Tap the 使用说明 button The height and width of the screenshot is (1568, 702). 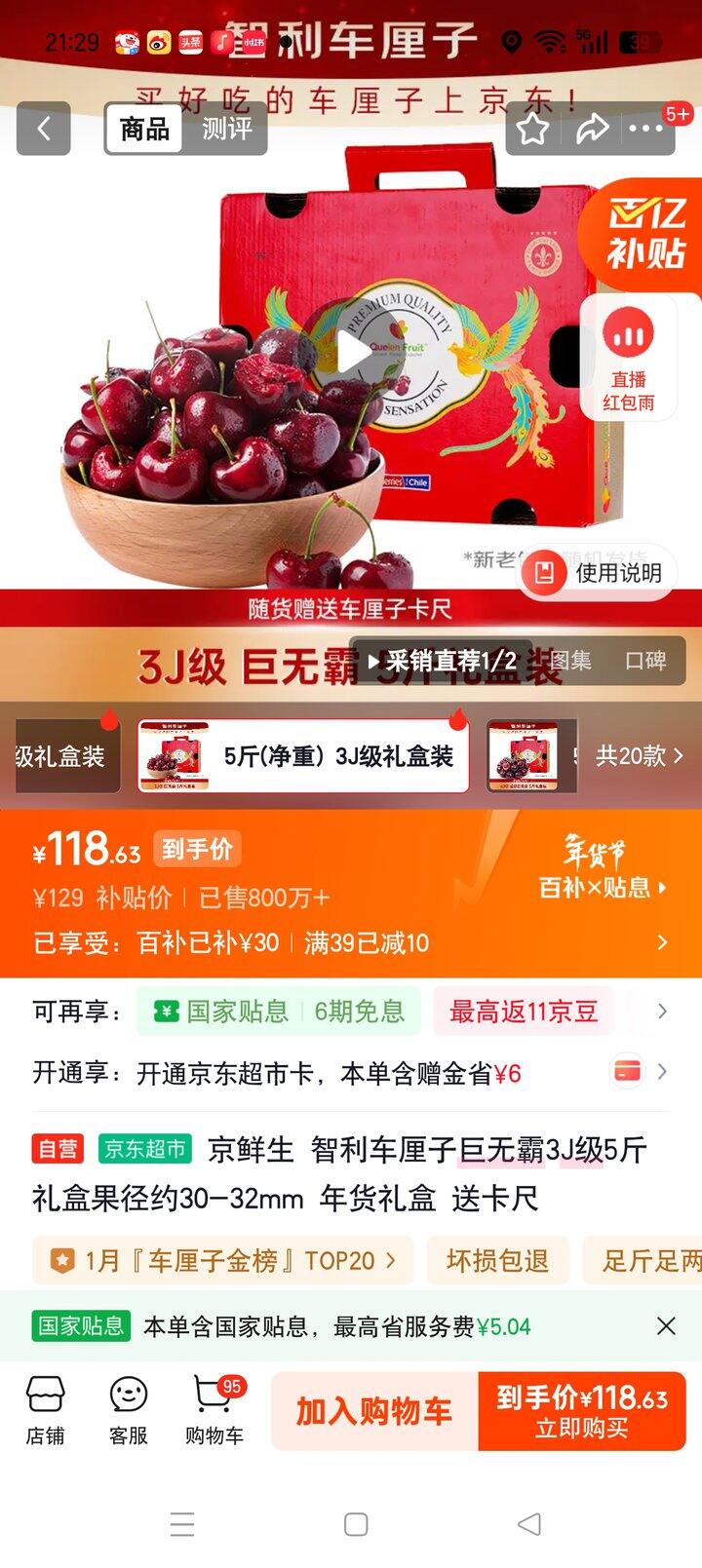click(599, 573)
